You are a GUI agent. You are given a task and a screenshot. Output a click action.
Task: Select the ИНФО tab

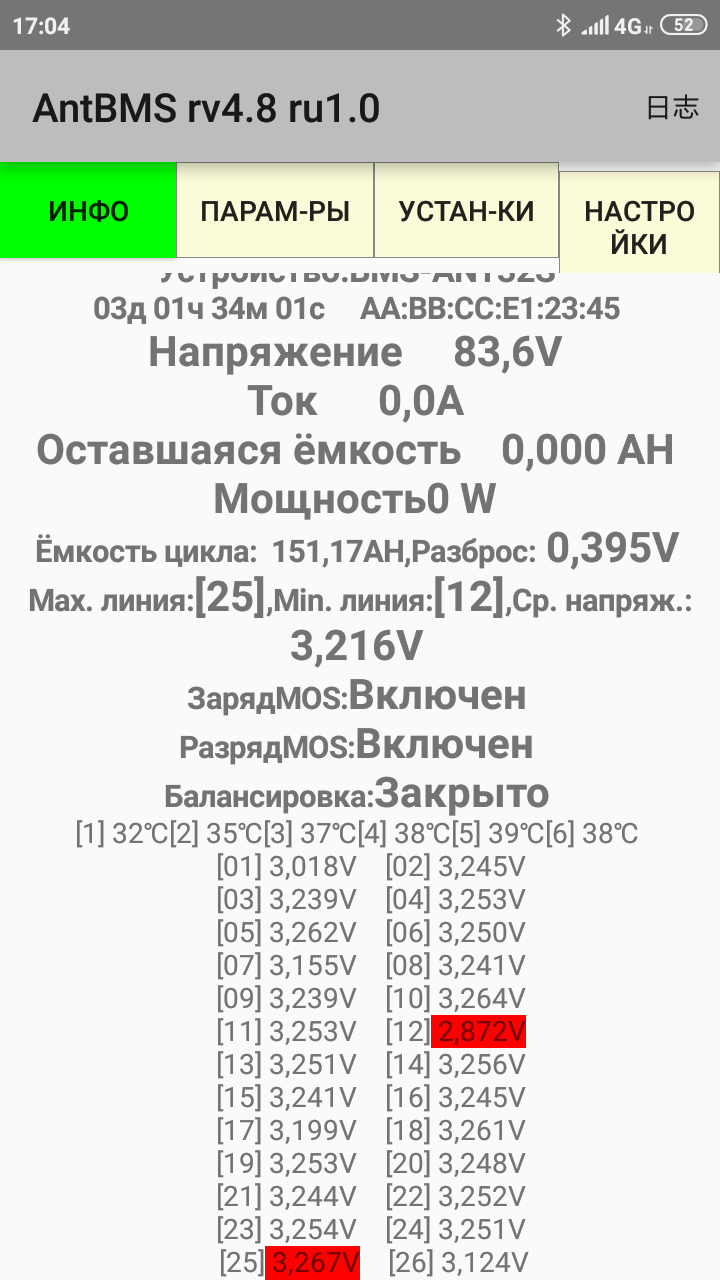88,211
